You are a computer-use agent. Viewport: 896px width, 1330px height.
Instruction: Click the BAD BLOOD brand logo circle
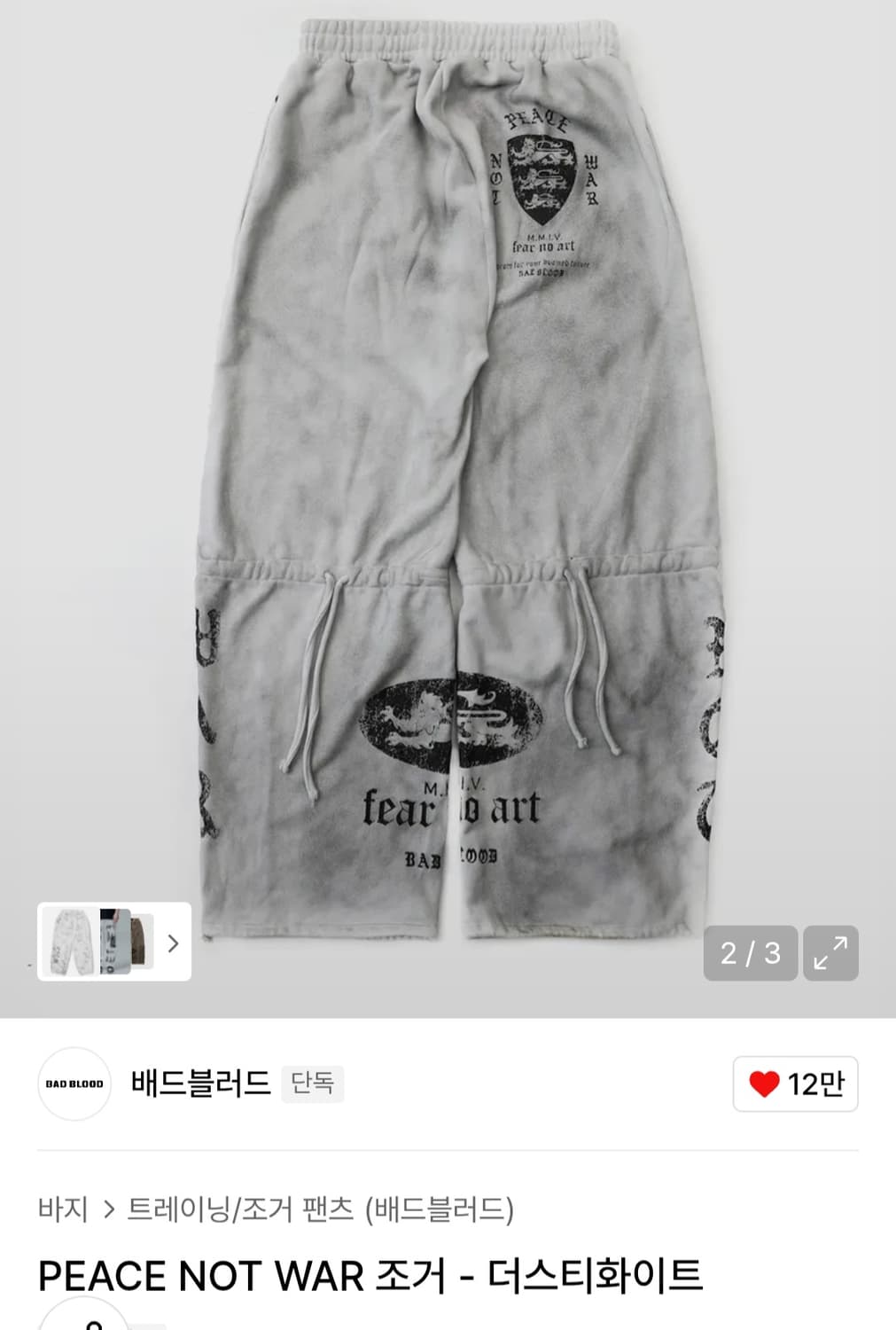pyautogui.click(x=74, y=1084)
